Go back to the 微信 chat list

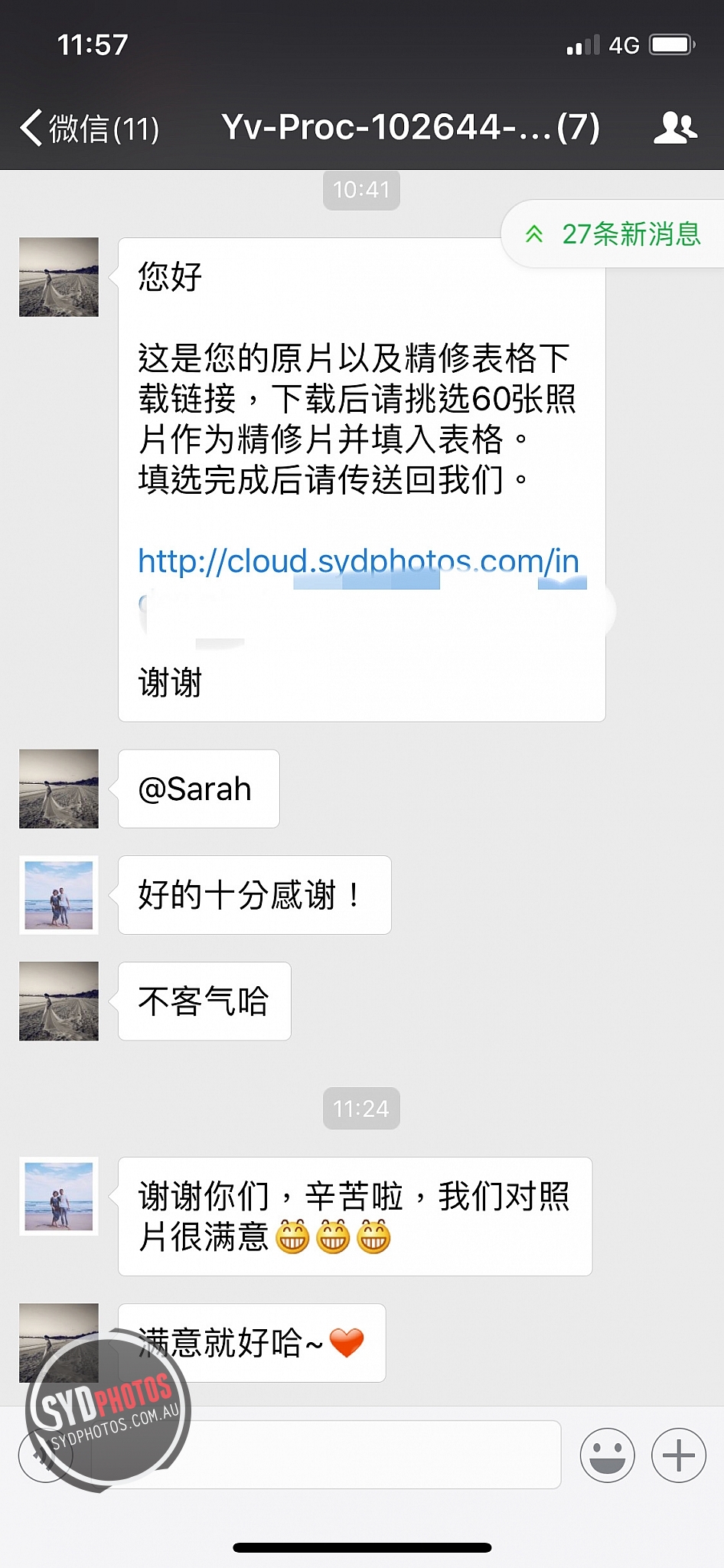tap(90, 128)
